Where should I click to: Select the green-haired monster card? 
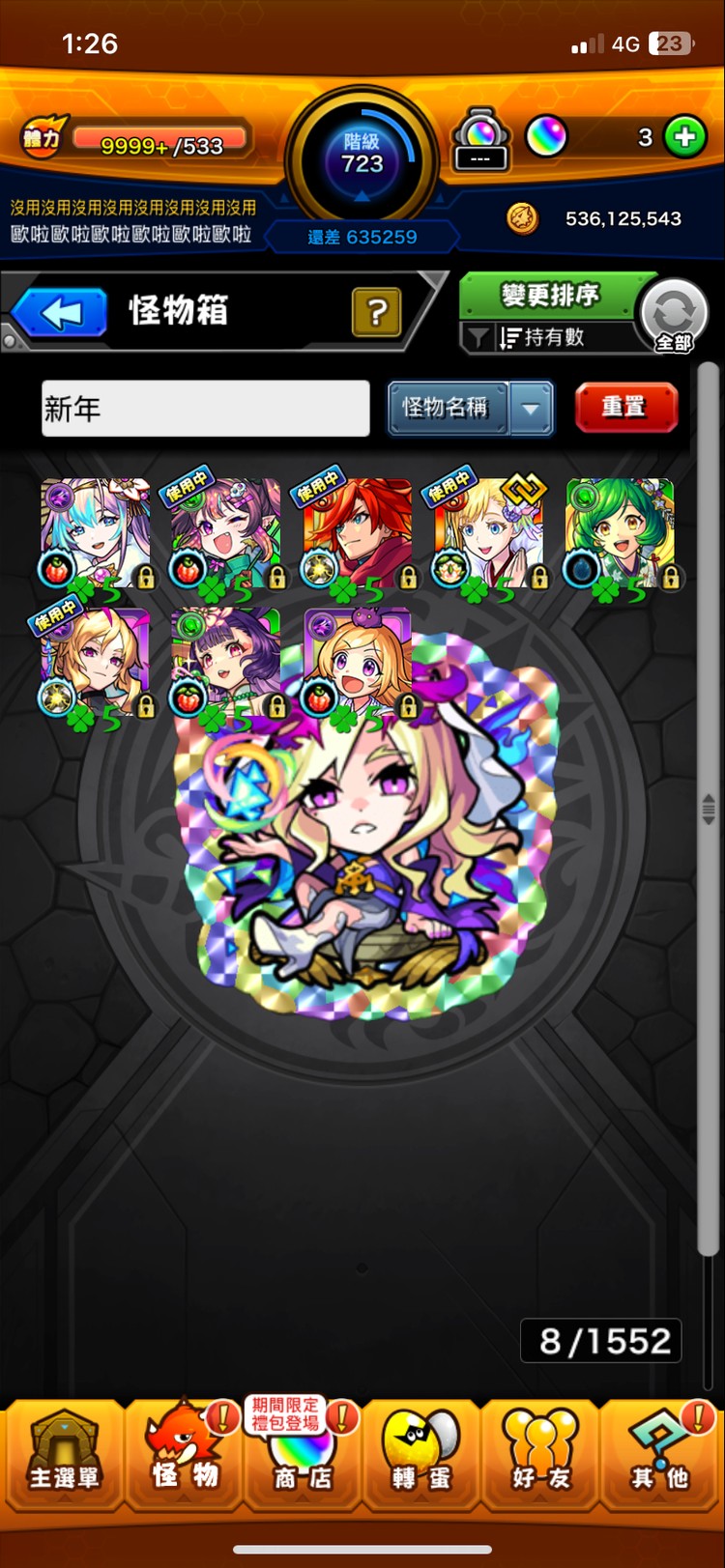(619, 533)
